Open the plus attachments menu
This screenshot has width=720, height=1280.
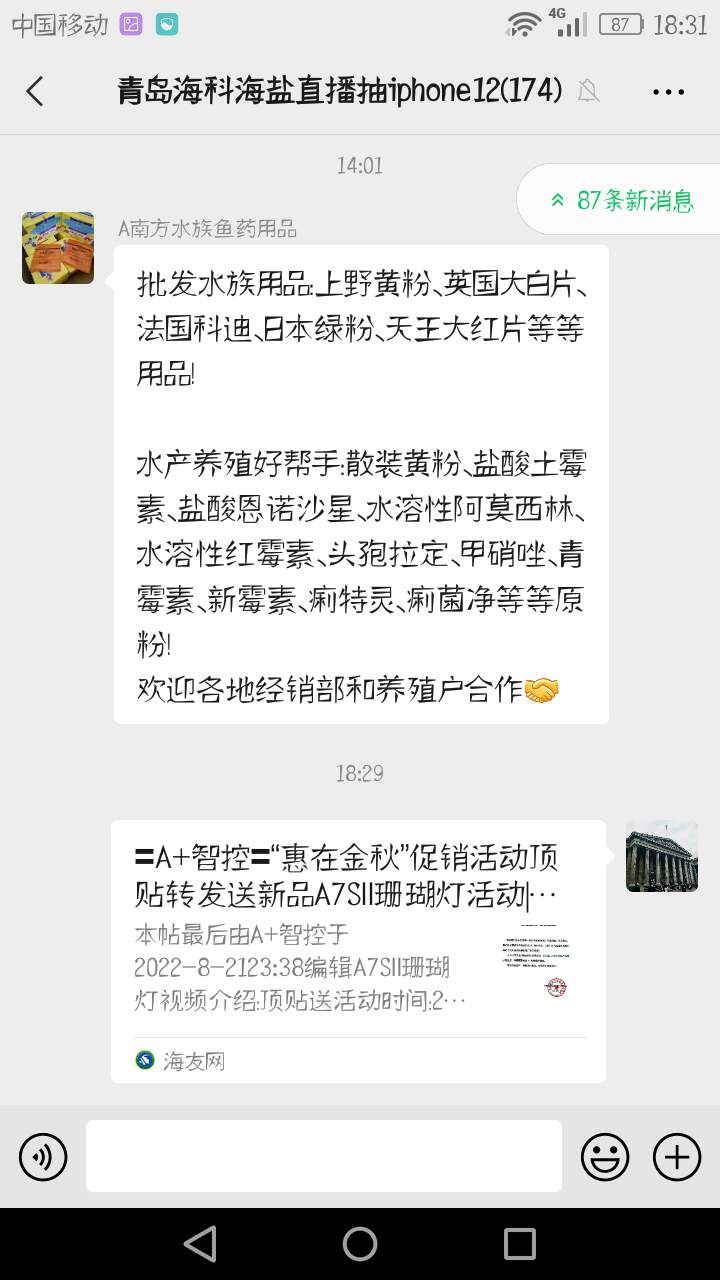[677, 1157]
